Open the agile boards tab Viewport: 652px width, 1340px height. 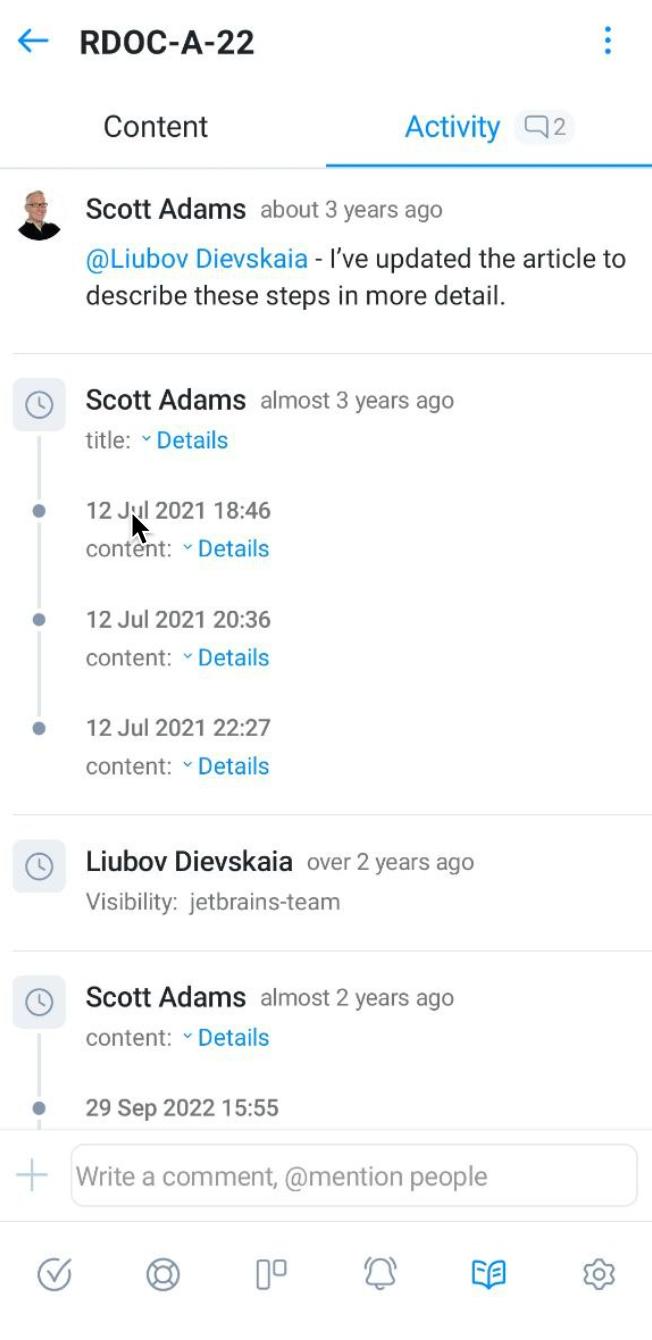point(271,1274)
